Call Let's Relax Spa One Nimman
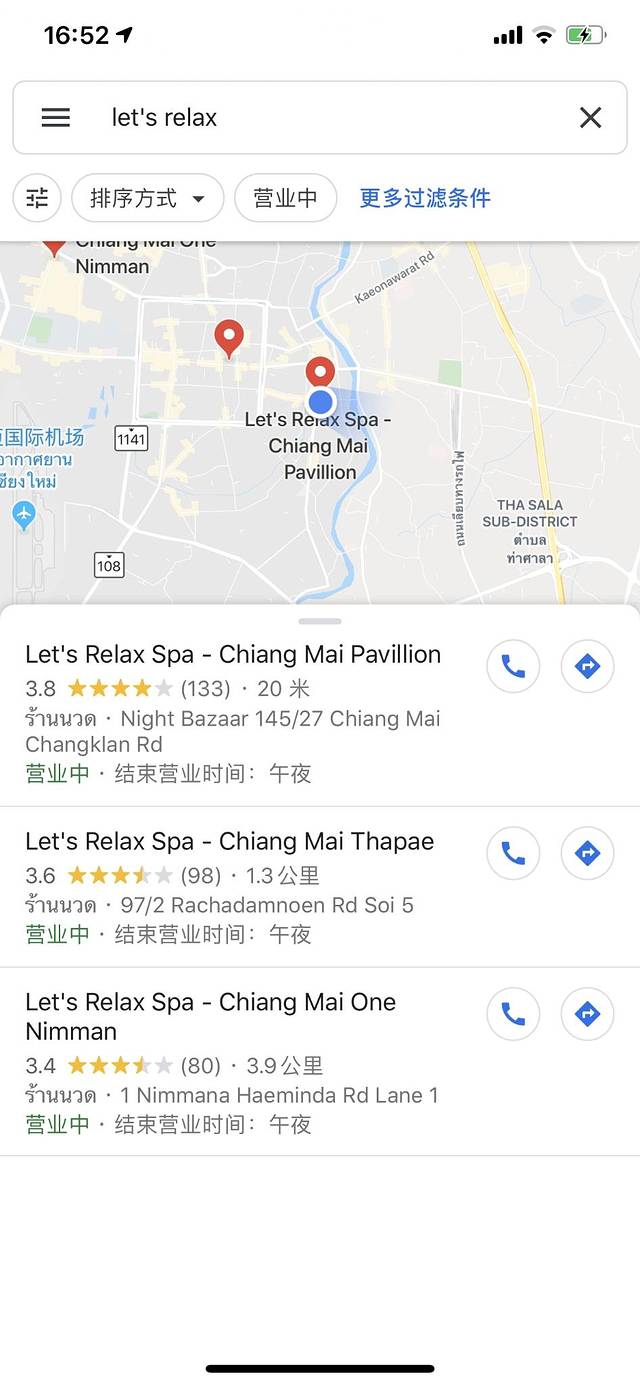This screenshot has width=640, height=1385. pyautogui.click(x=513, y=1014)
